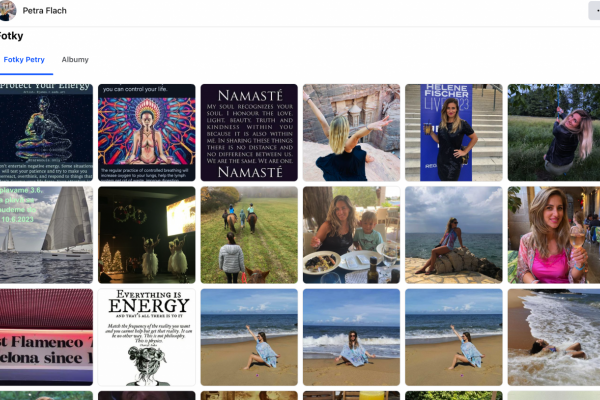View the Everything is Energy photo
600x400 pixels.
coord(147,338)
